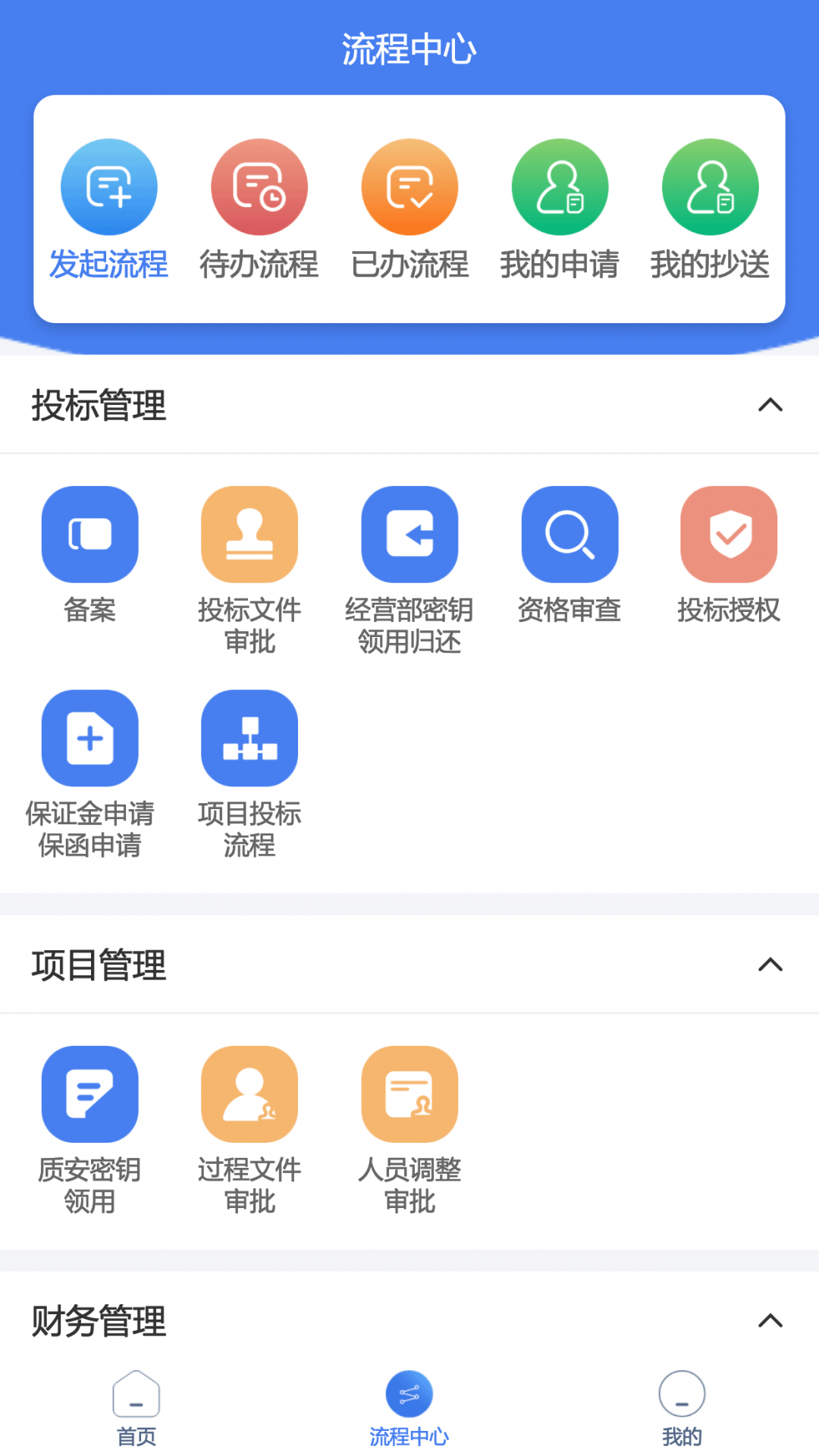Collapse the 投标管理 section
This screenshot has height=1456, width=819.
tap(771, 405)
